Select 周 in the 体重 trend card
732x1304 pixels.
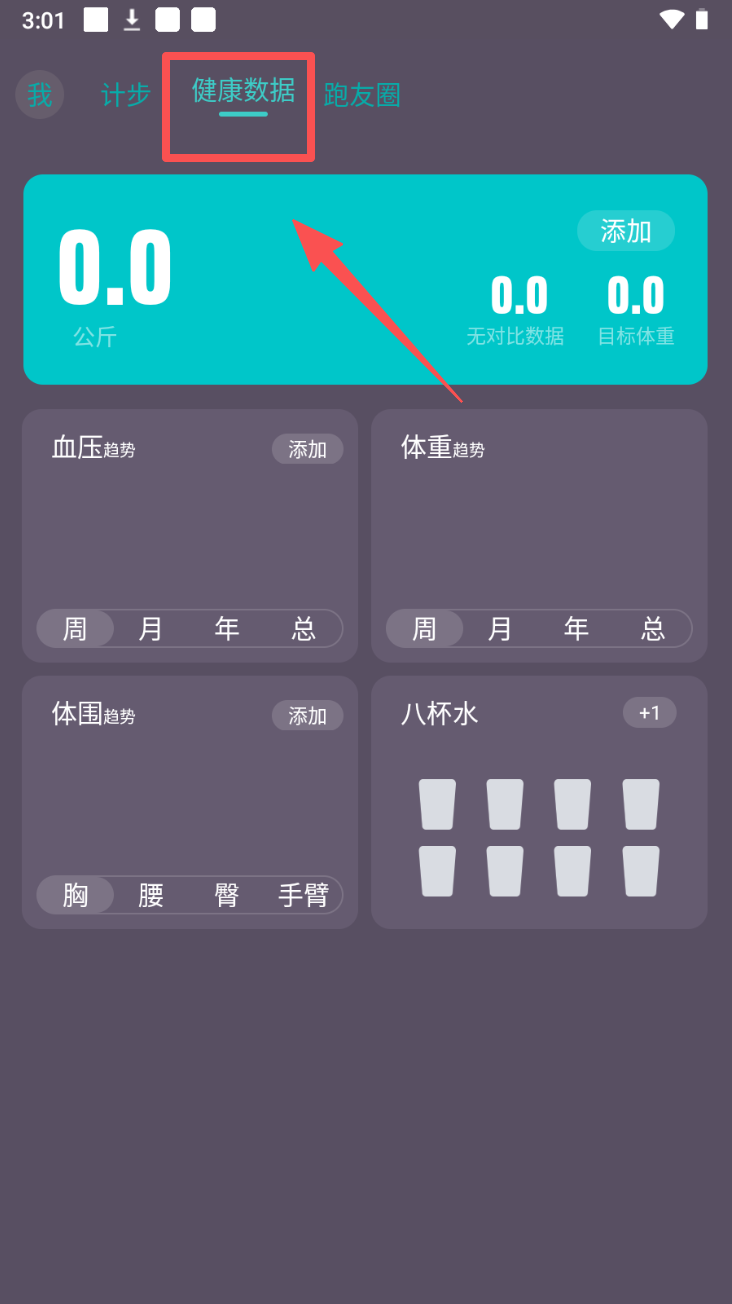pos(425,629)
